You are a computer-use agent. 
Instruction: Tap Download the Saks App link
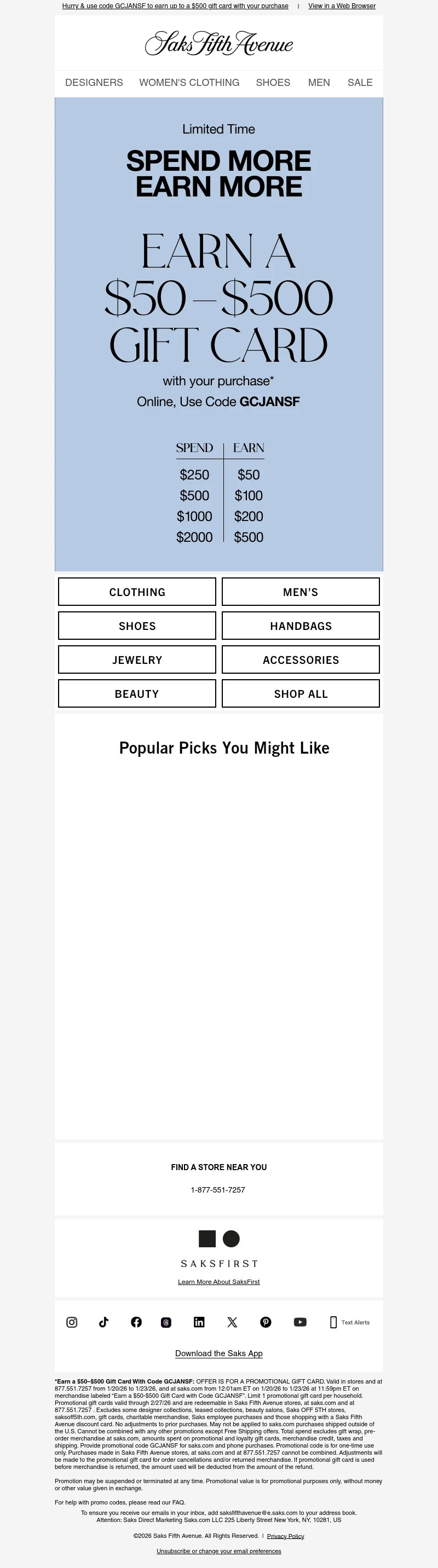(x=218, y=1353)
